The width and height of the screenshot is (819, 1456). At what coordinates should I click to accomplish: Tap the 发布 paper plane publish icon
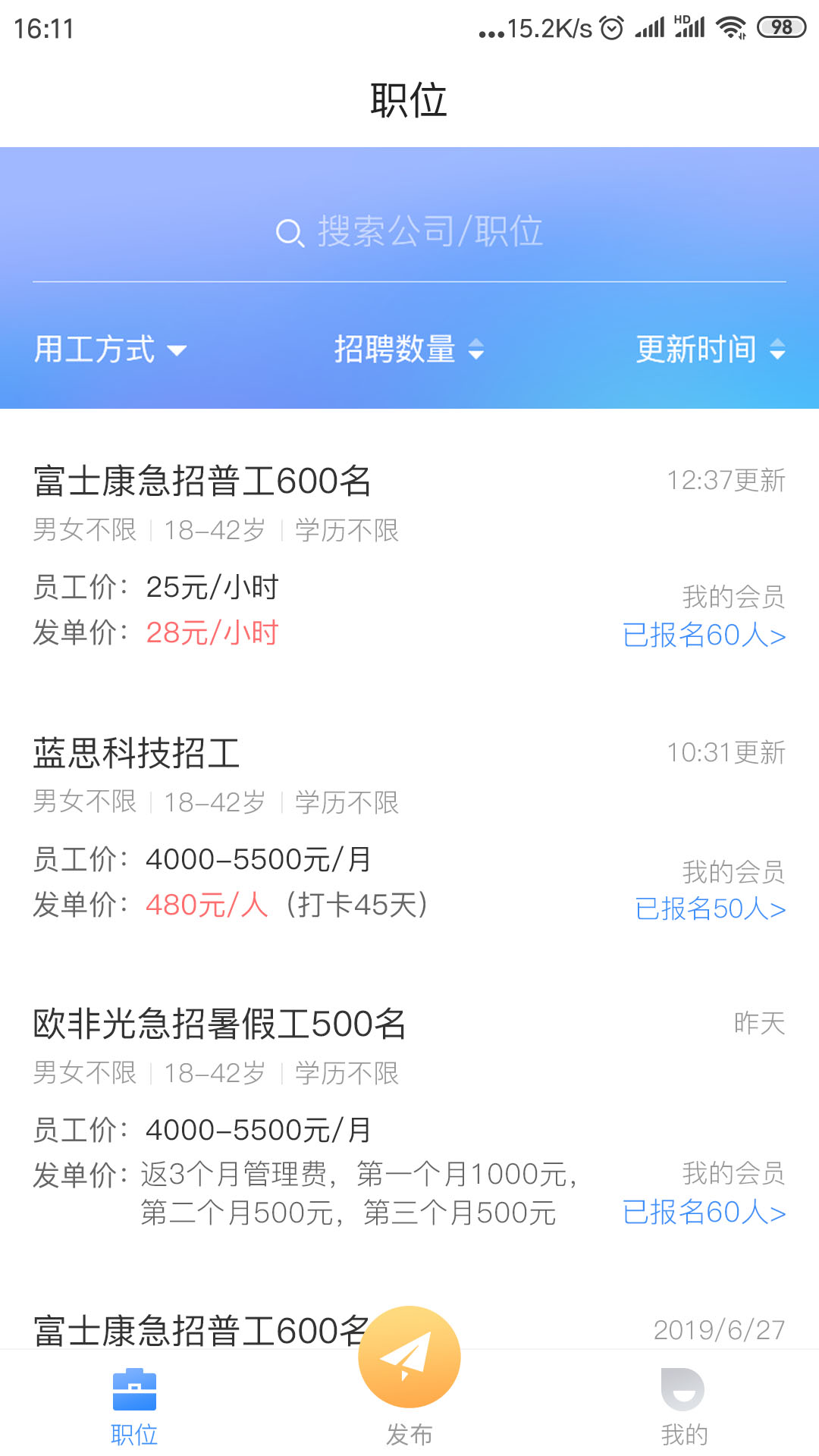coord(409,1357)
